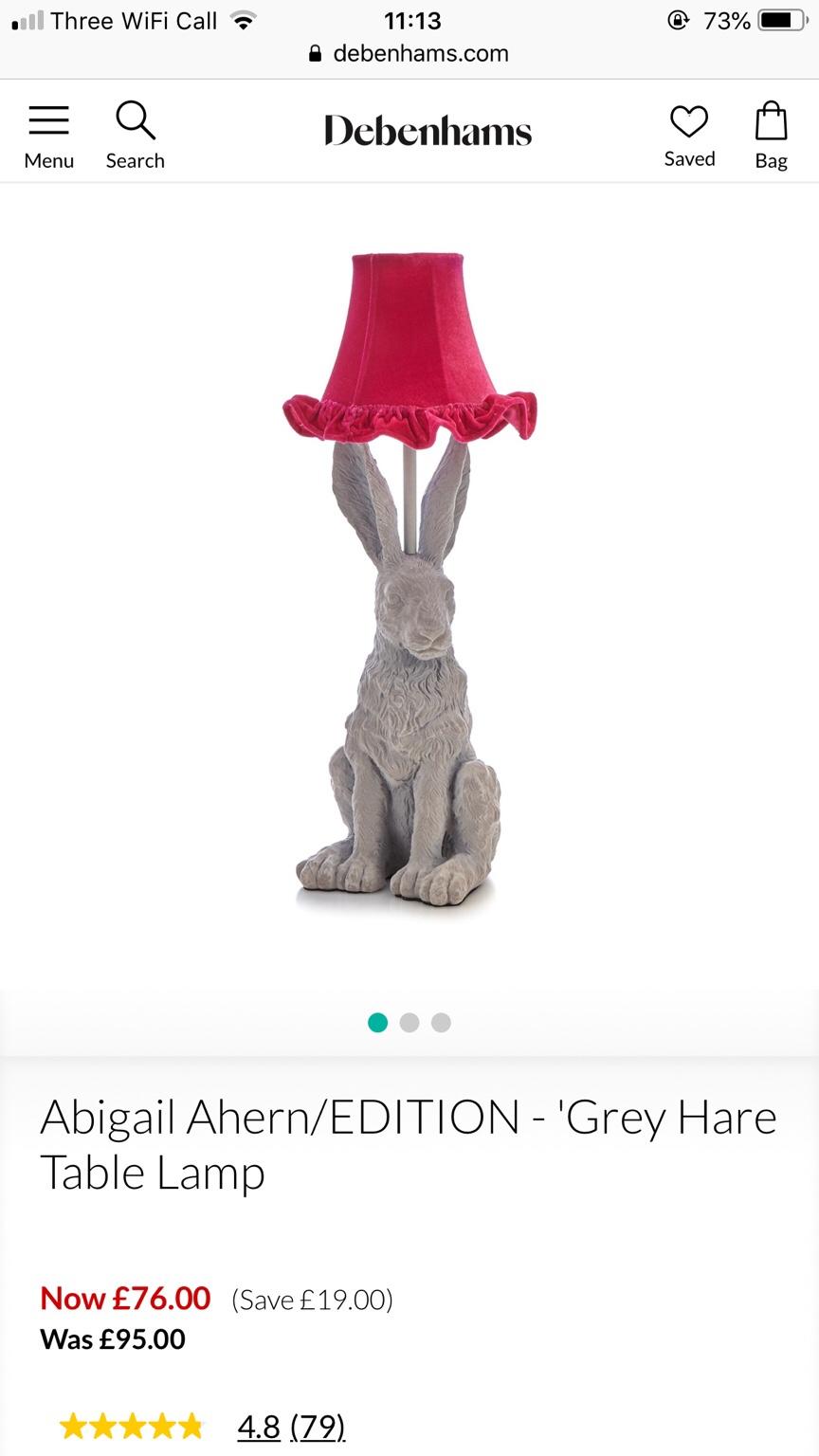Go to the Debenhams home page
819x1456 pixels.
pos(428,131)
